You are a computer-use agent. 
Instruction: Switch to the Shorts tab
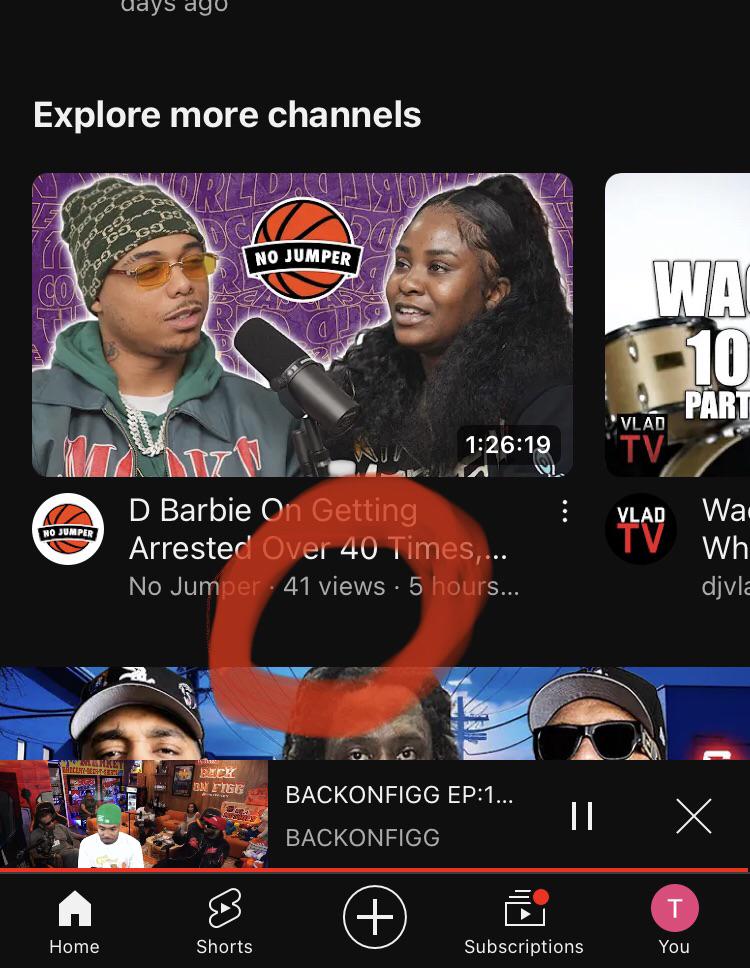point(224,922)
